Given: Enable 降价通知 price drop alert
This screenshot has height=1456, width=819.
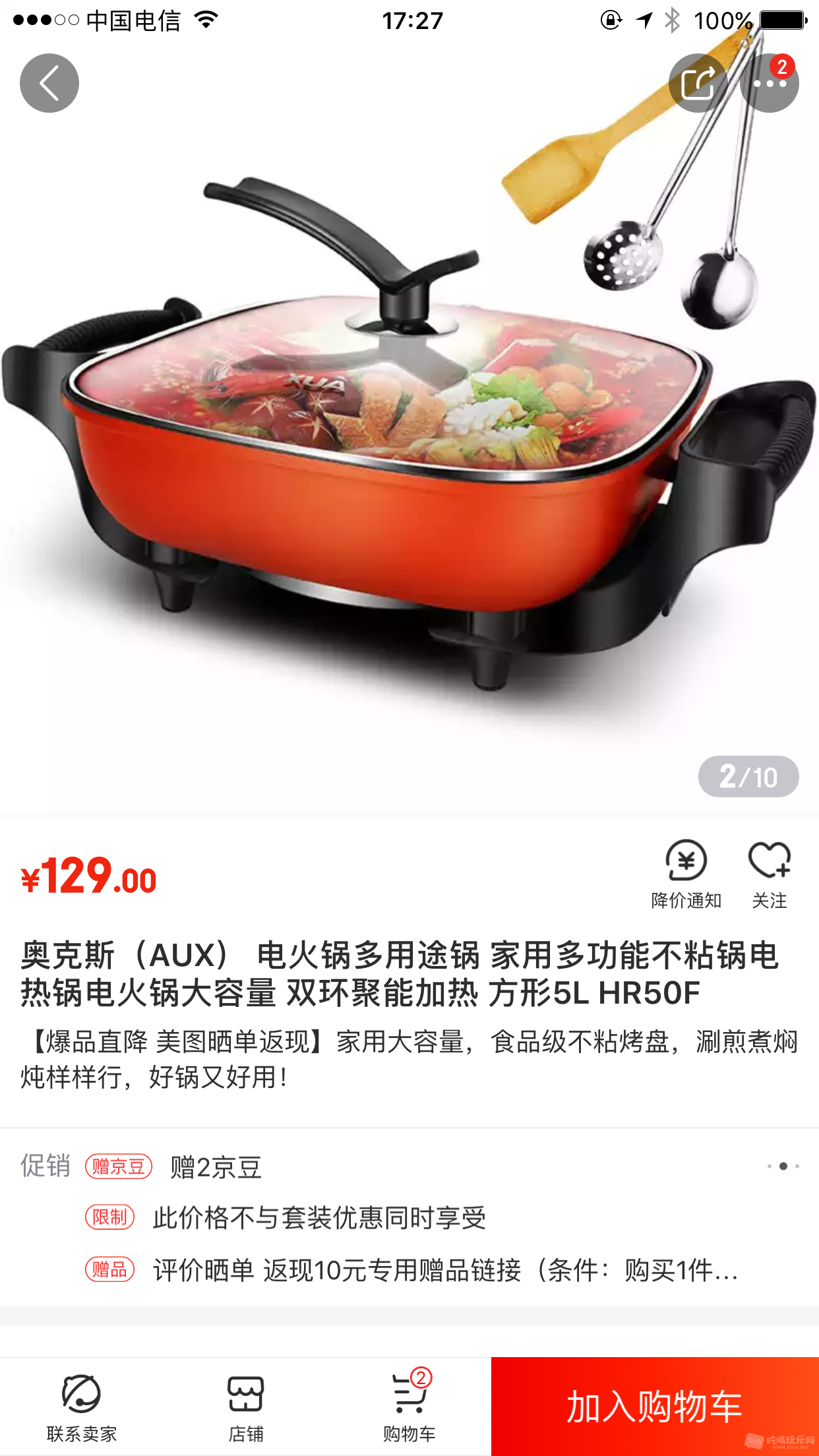Looking at the screenshot, I should click(686, 874).
